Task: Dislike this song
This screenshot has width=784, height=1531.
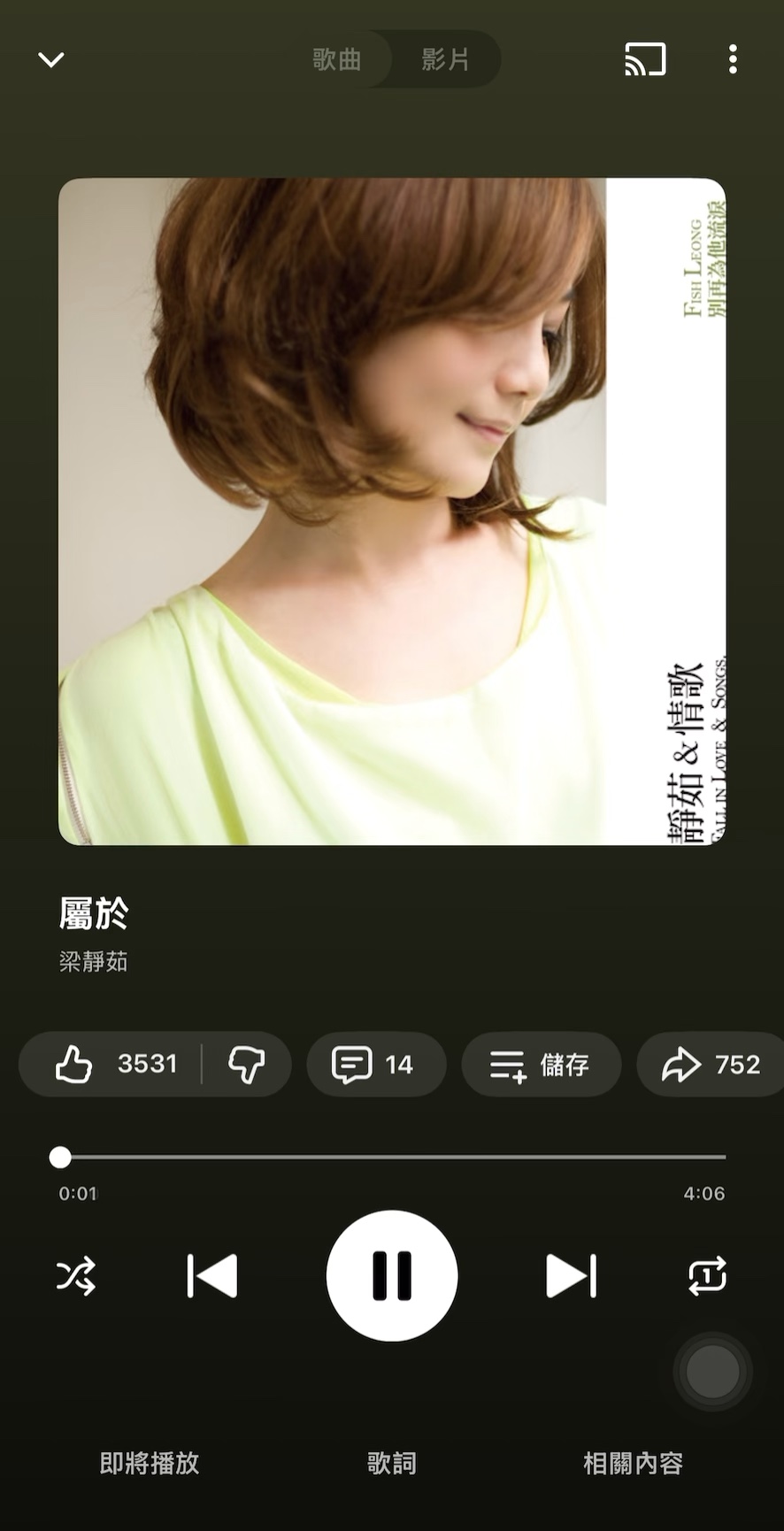Action: [247, 1064]
